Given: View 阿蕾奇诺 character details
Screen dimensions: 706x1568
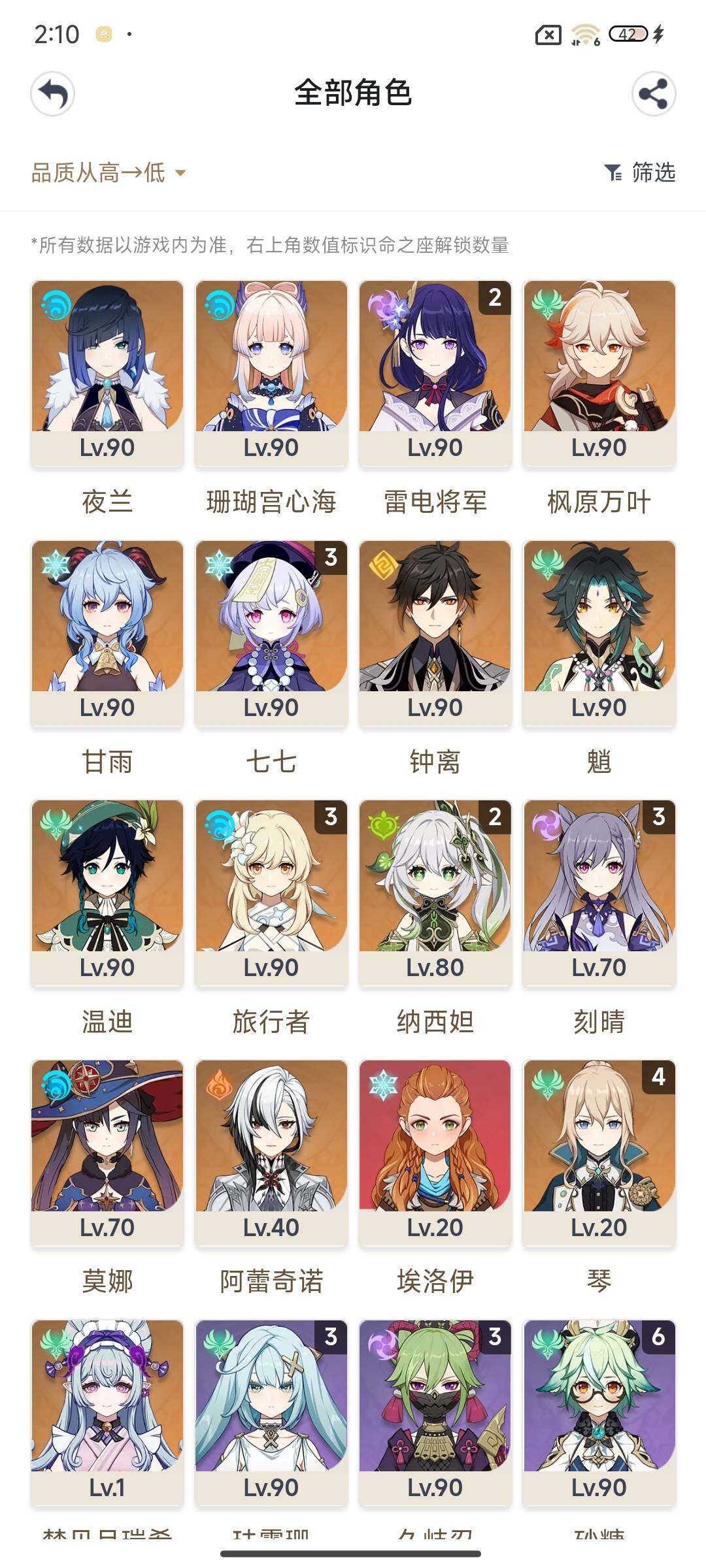Looking at the screenshot, I should click(x=271, y=1152).
